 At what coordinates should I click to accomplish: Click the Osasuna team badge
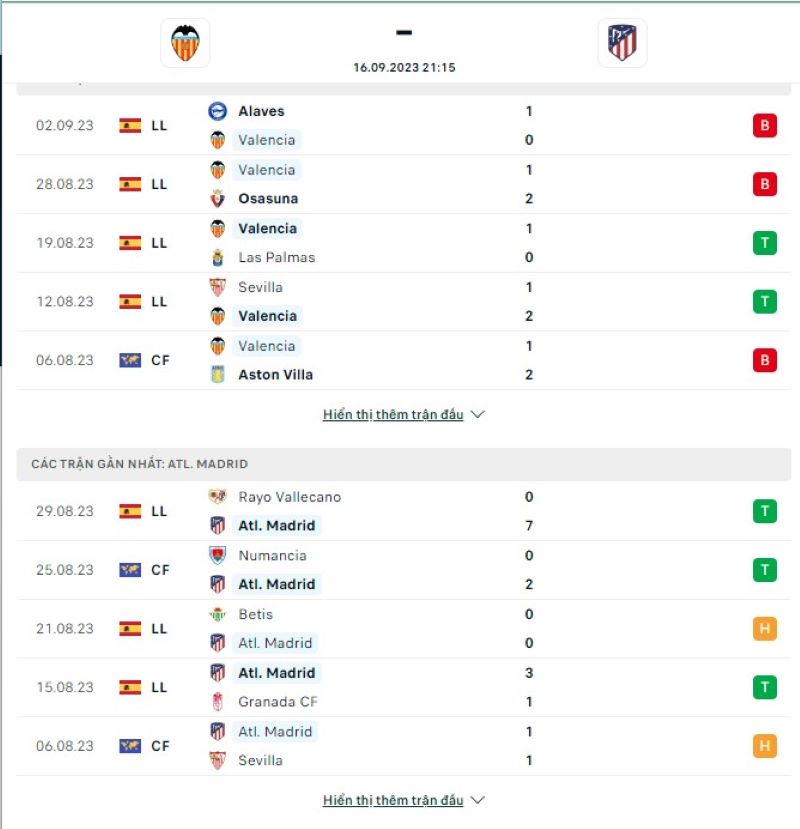tap(219, 198)
